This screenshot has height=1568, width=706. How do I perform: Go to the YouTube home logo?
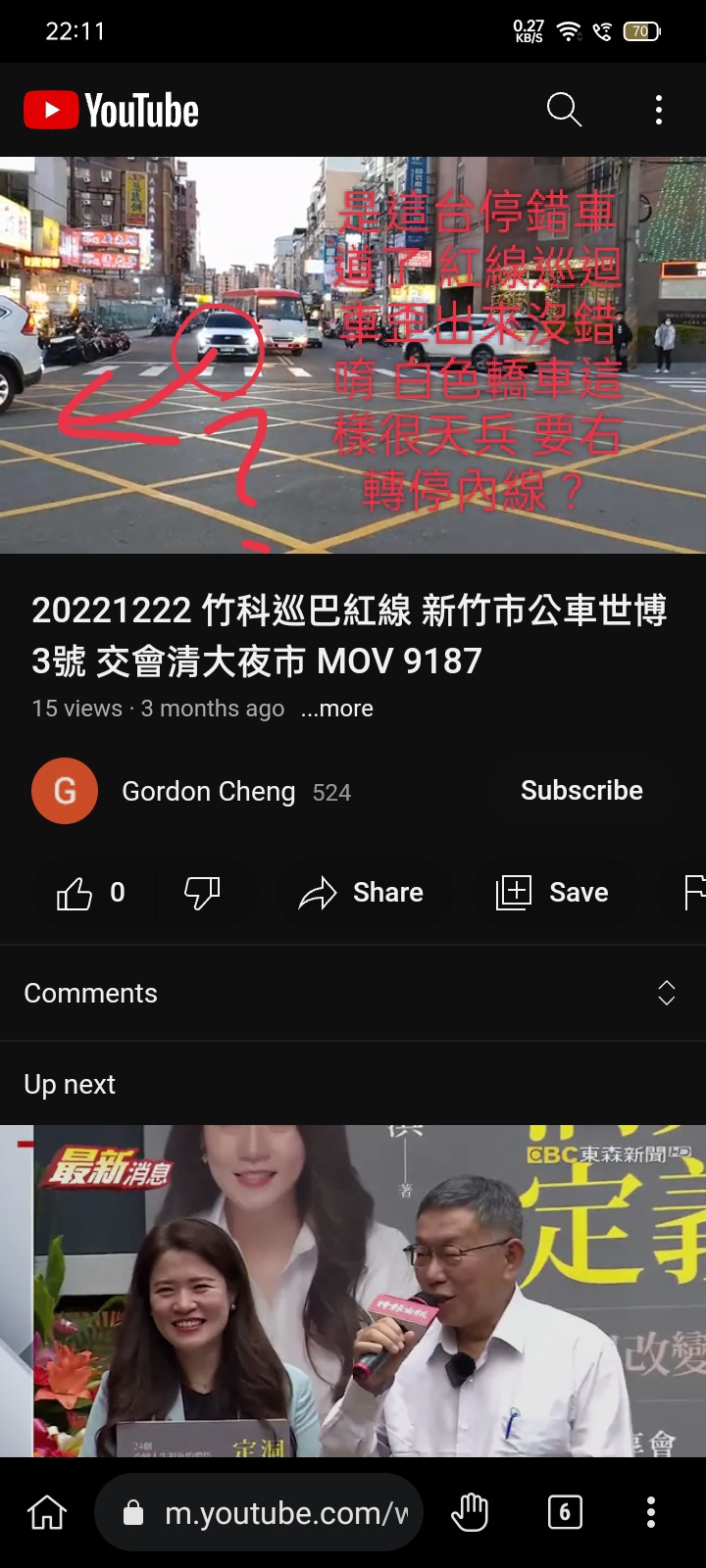(111, 111)
